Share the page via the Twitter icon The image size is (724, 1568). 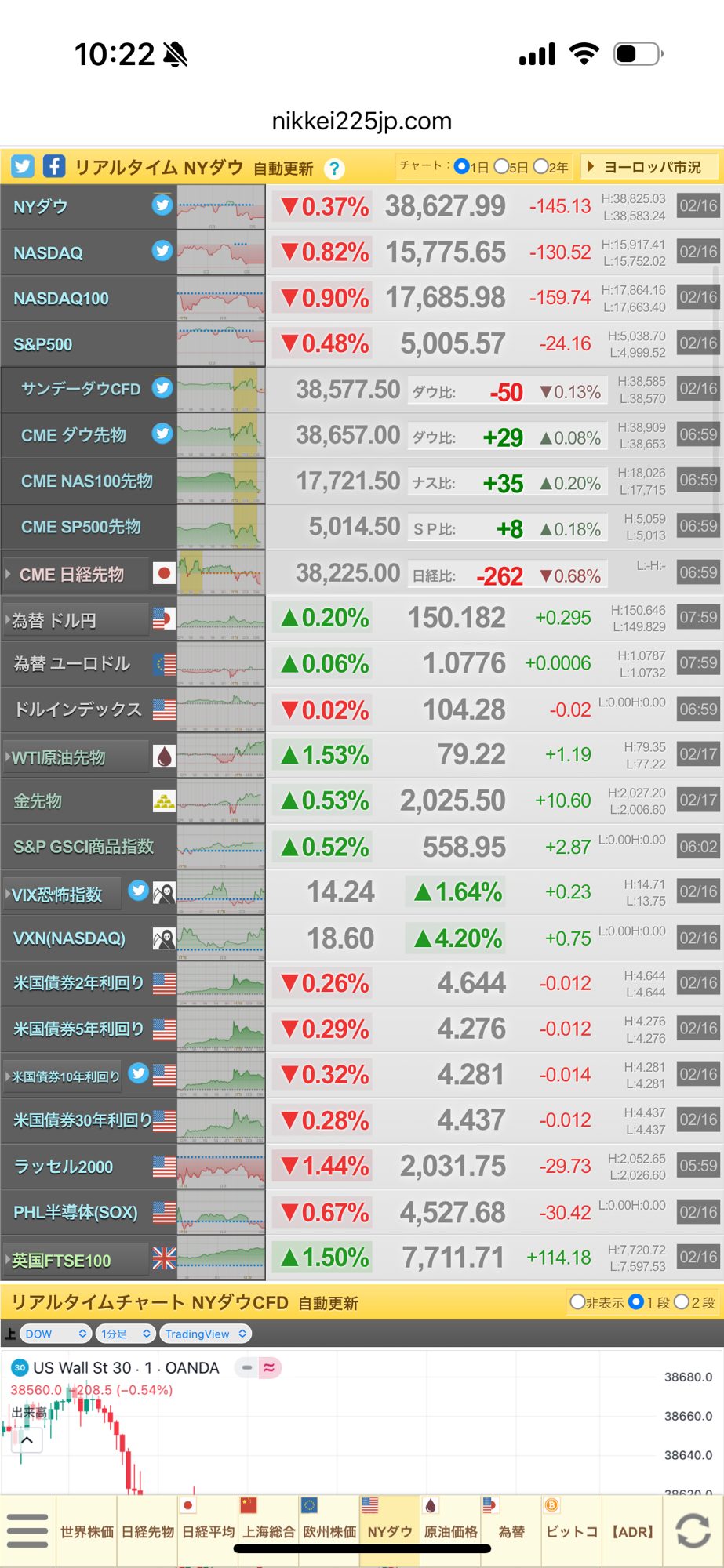click(x=23, y=166)
